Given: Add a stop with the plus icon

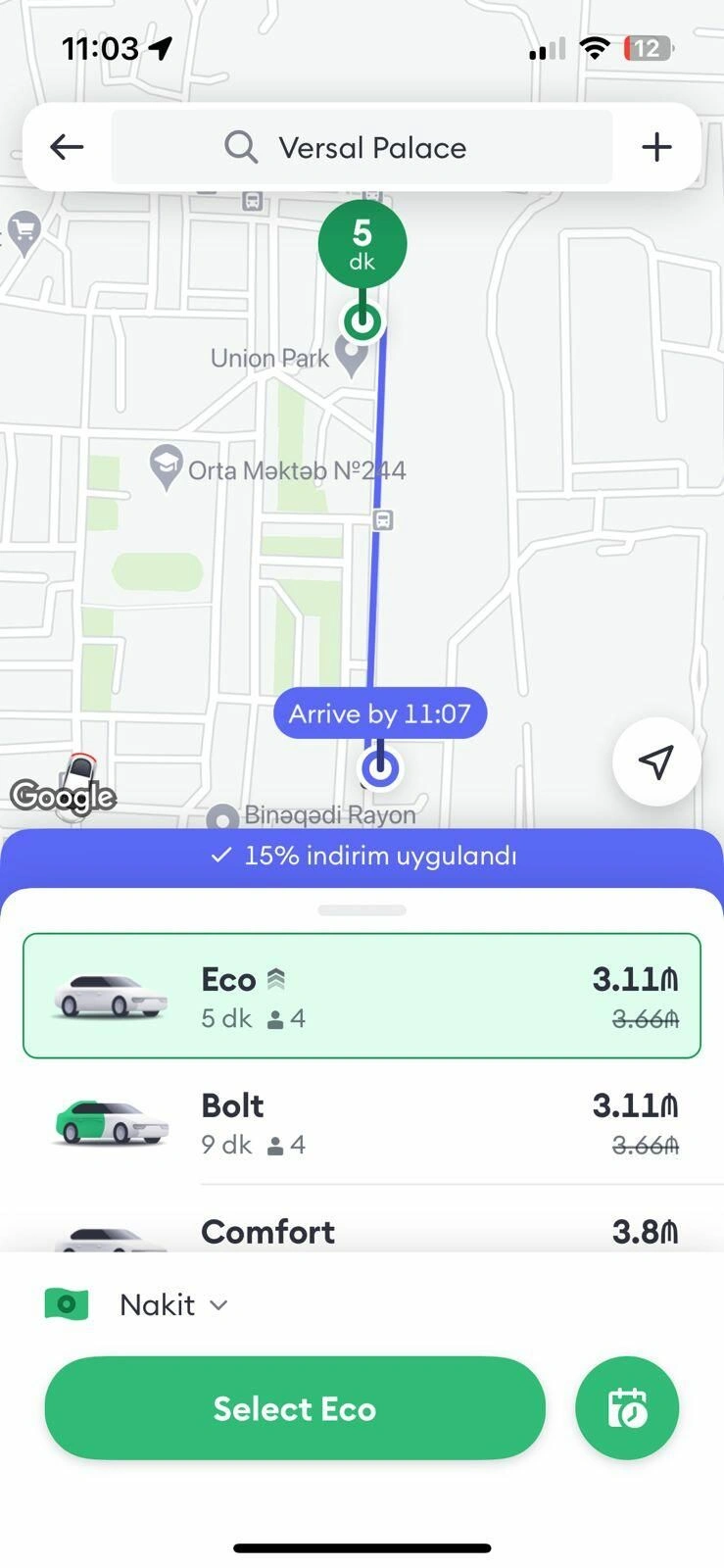Looking at the screenshot, I should coord(656,147).
